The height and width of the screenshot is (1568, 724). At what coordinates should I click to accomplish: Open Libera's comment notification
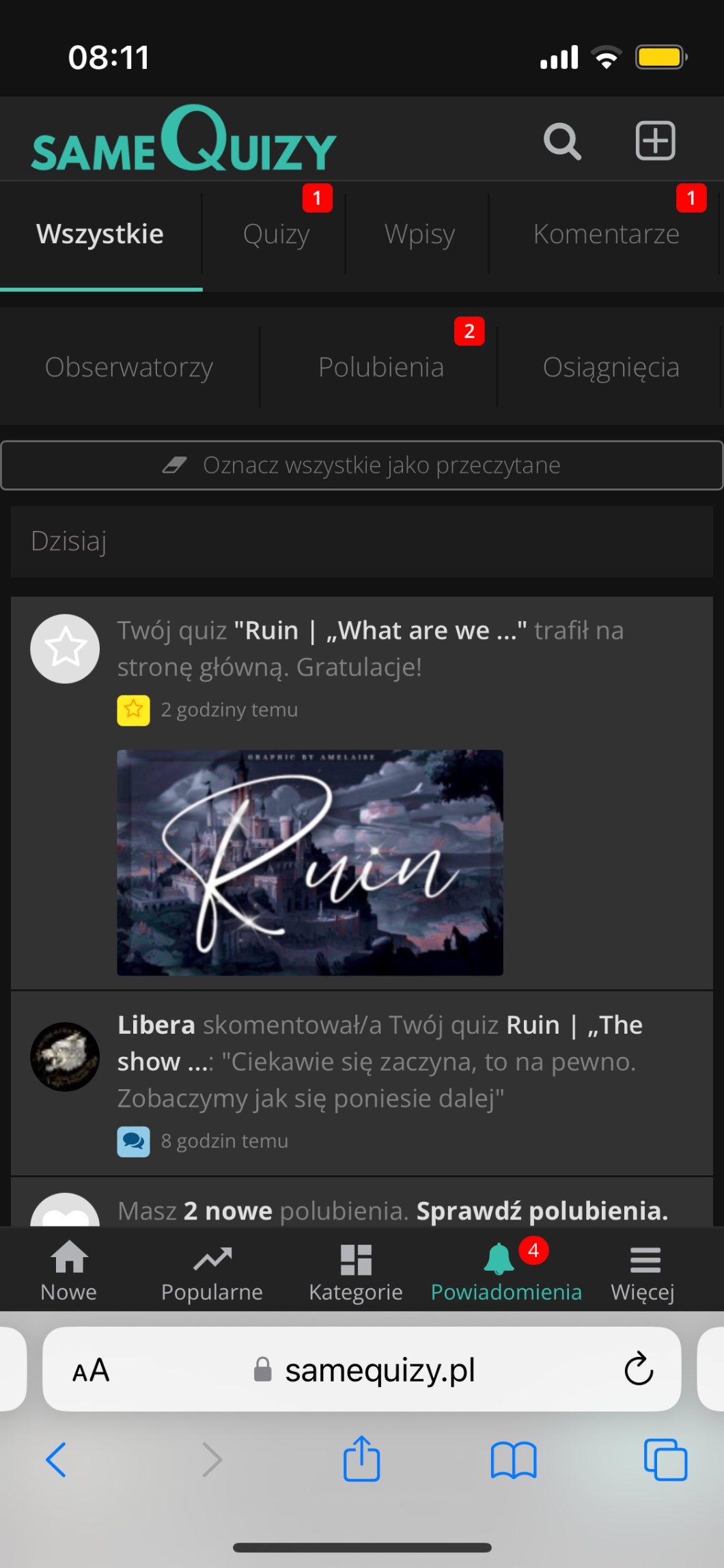coord(379,1061)
